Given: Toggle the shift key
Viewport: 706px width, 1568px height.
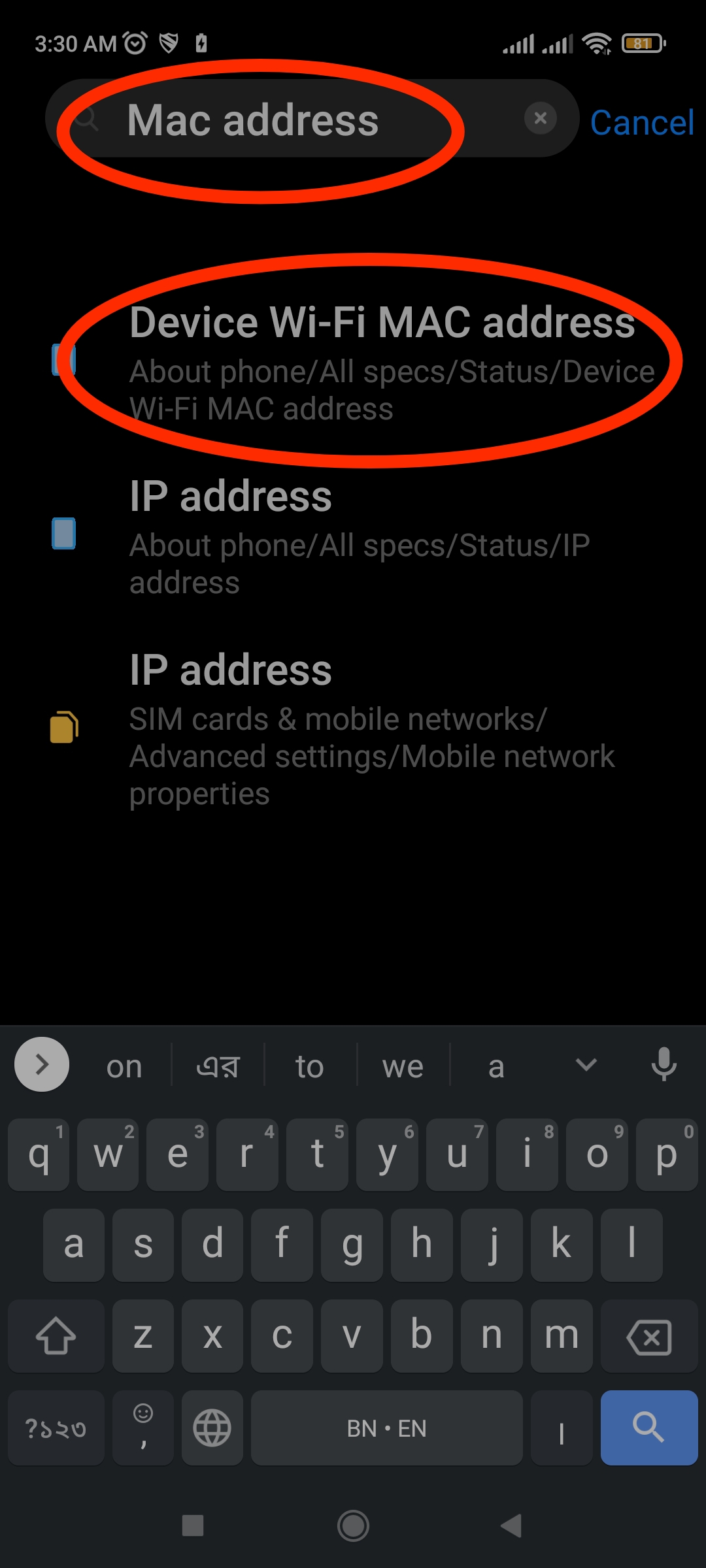Looking at the screenshot, I should (56, 1336).
